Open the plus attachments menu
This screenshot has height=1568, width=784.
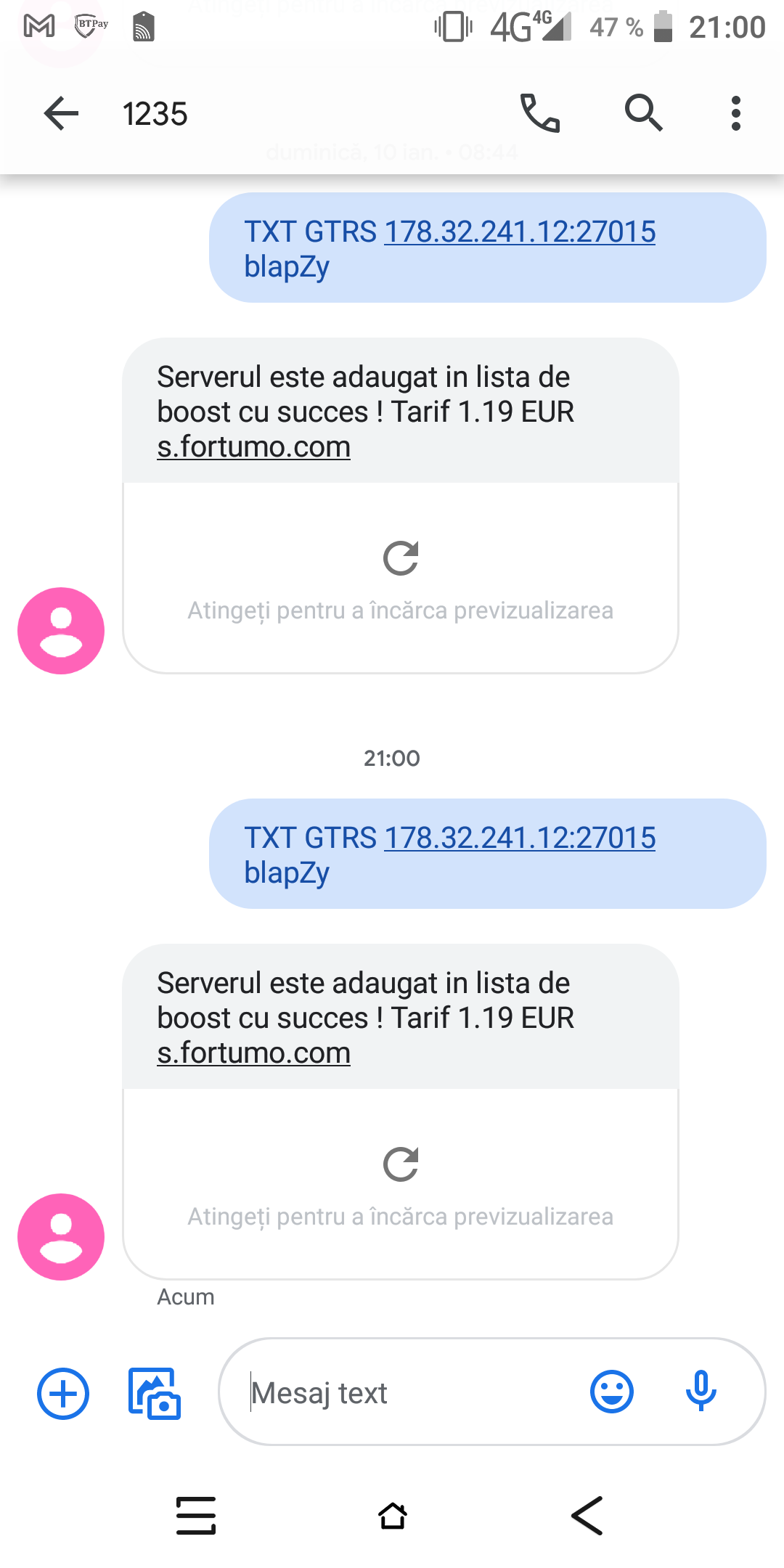63,1393
